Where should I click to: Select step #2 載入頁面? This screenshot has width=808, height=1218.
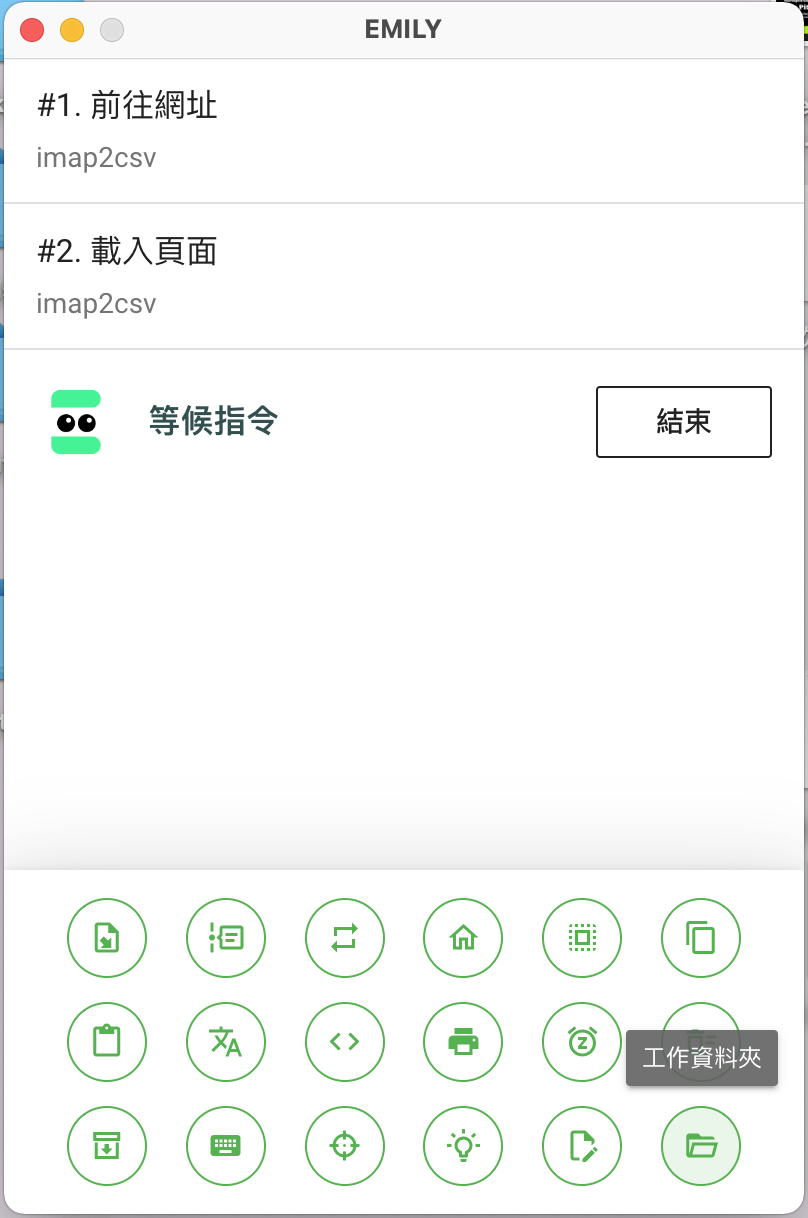(404, 276)
